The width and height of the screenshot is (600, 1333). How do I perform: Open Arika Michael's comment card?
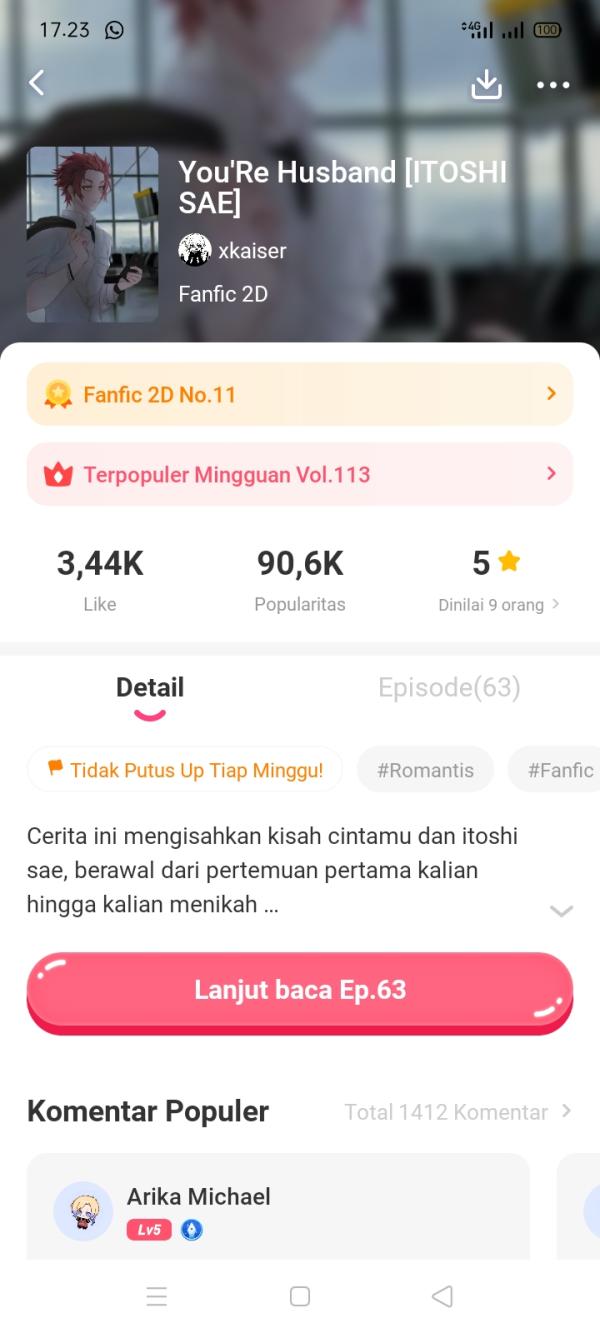click(278, 1208)
